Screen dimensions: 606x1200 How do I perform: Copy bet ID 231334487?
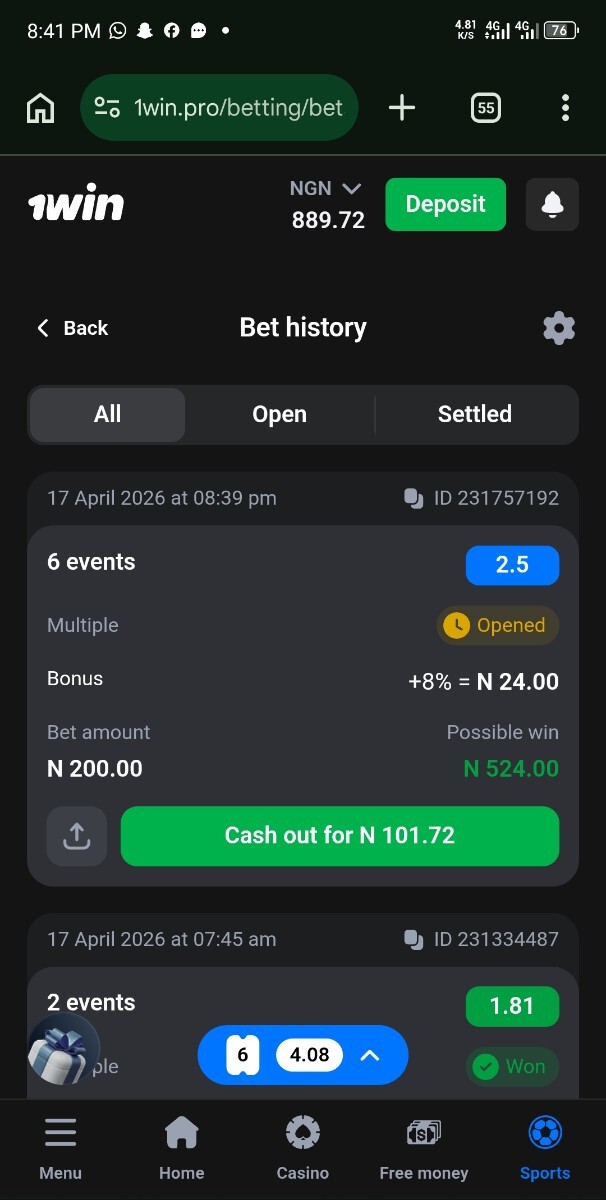414,940
